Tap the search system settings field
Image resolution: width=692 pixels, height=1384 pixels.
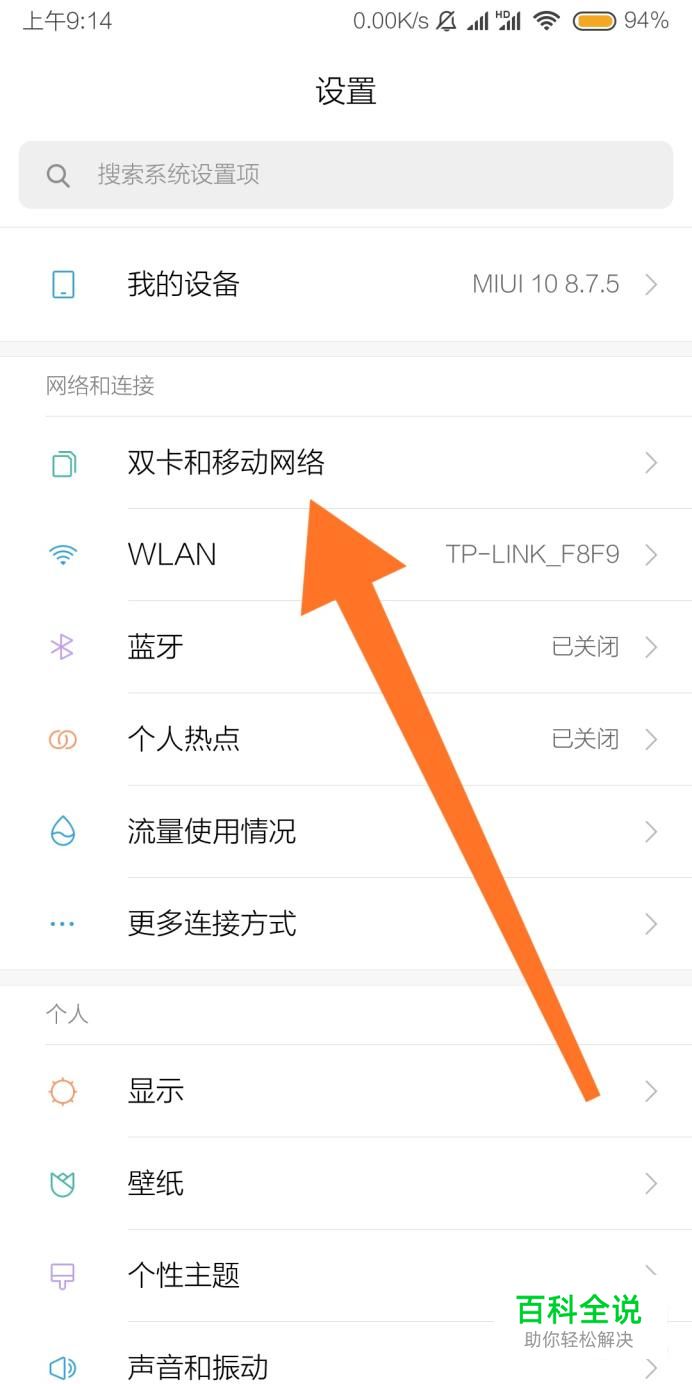coord(345,175)
